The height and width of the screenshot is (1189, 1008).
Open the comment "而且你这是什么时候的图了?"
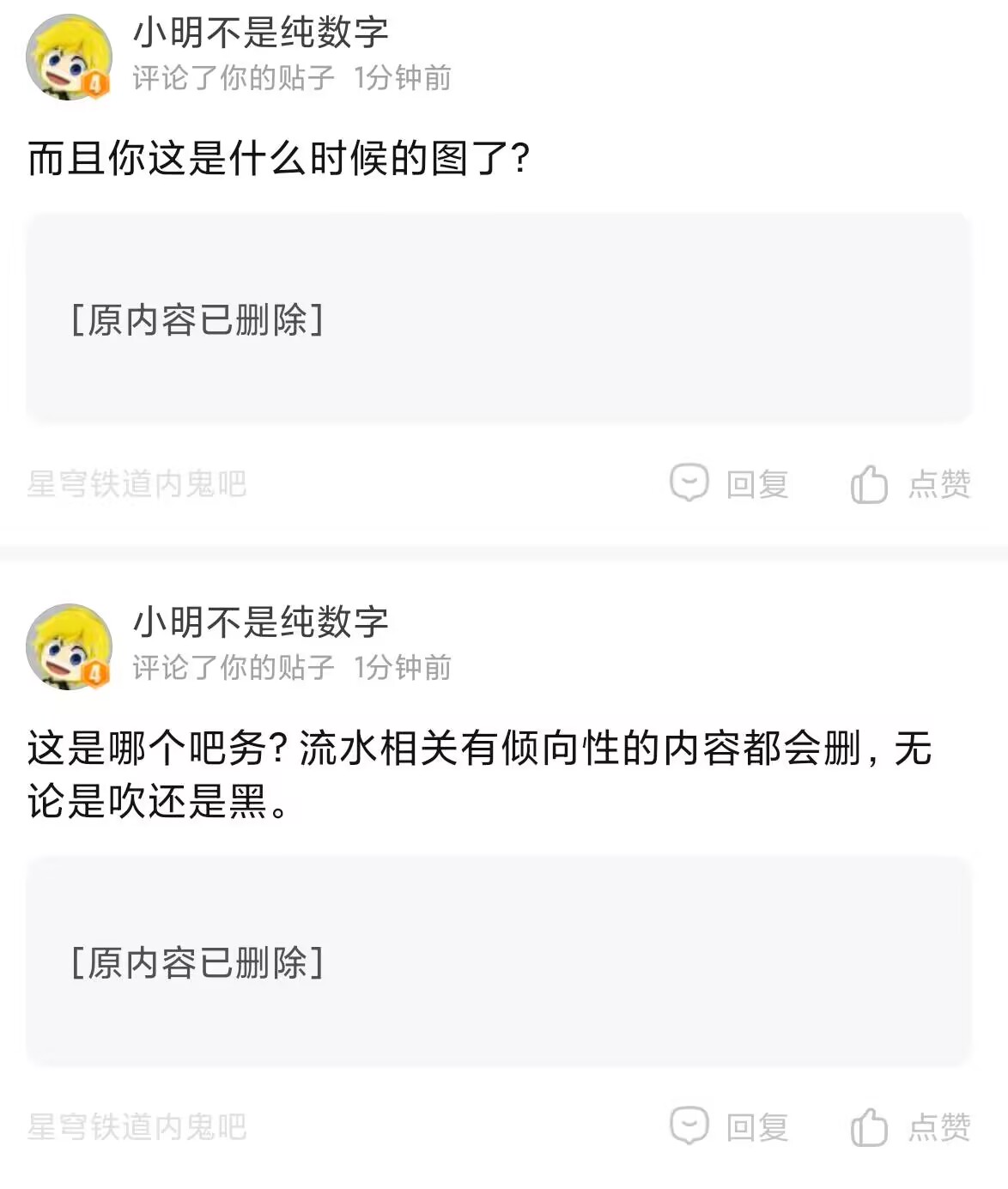[x=279, y=159]
